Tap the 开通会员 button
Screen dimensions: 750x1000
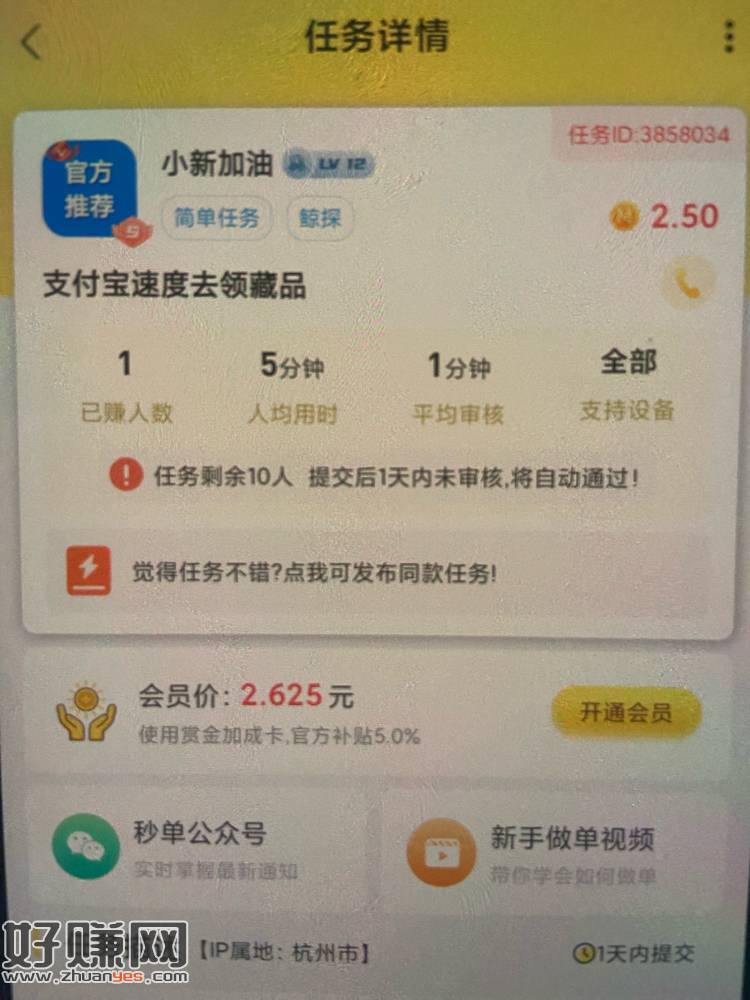[626, 713]
